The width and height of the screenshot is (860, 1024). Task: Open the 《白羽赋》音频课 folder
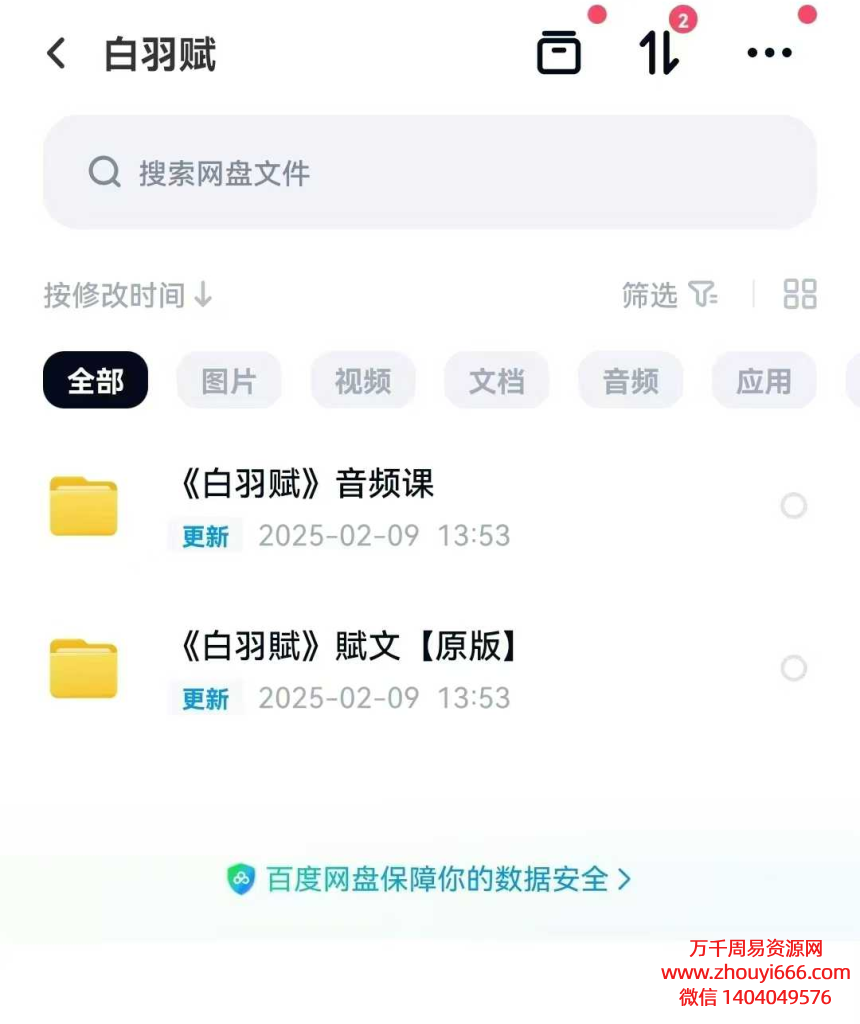click(x=306, y=485)
